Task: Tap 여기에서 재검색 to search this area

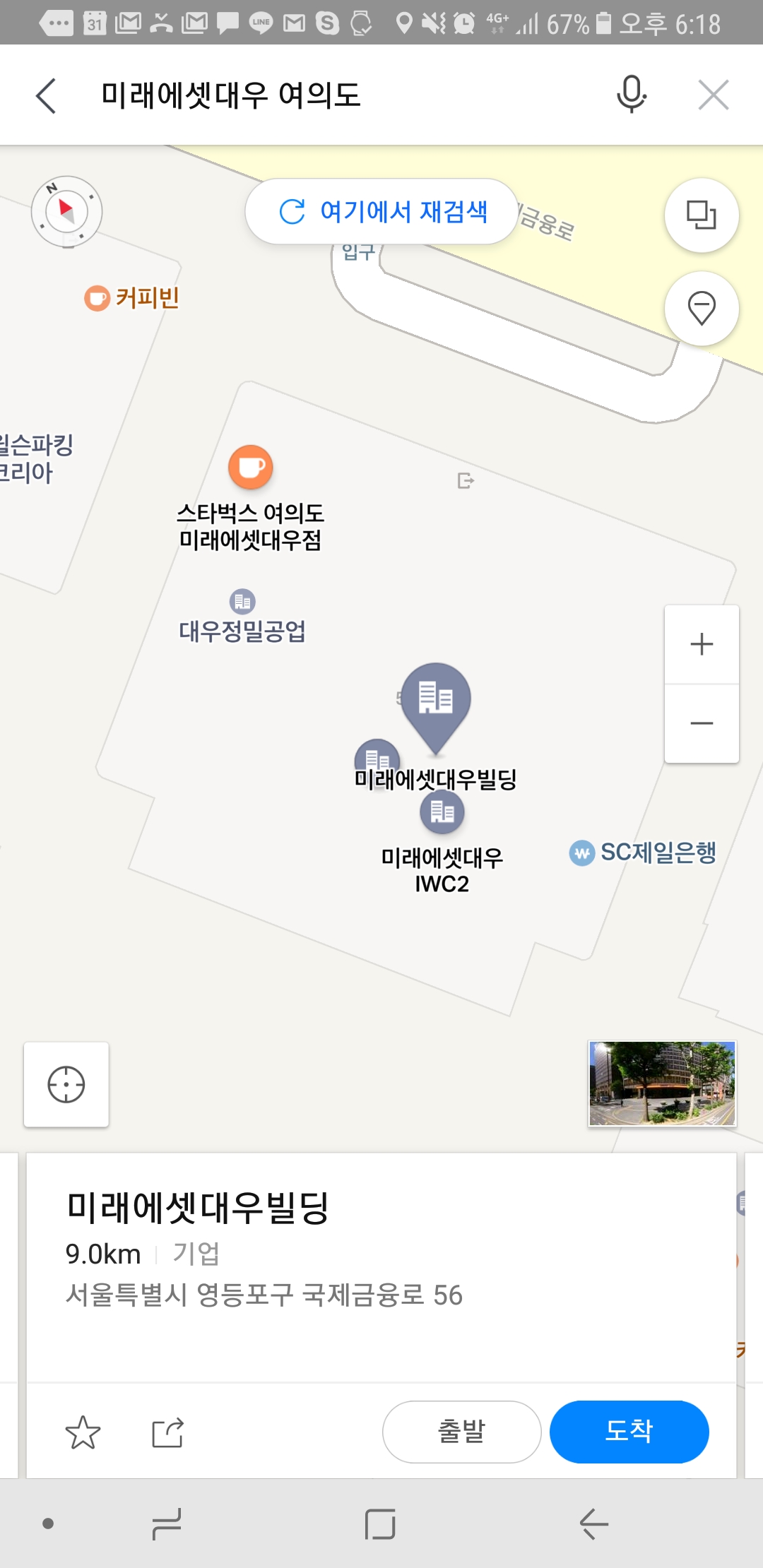Action: pyautogui.click(x=382, y=211)
